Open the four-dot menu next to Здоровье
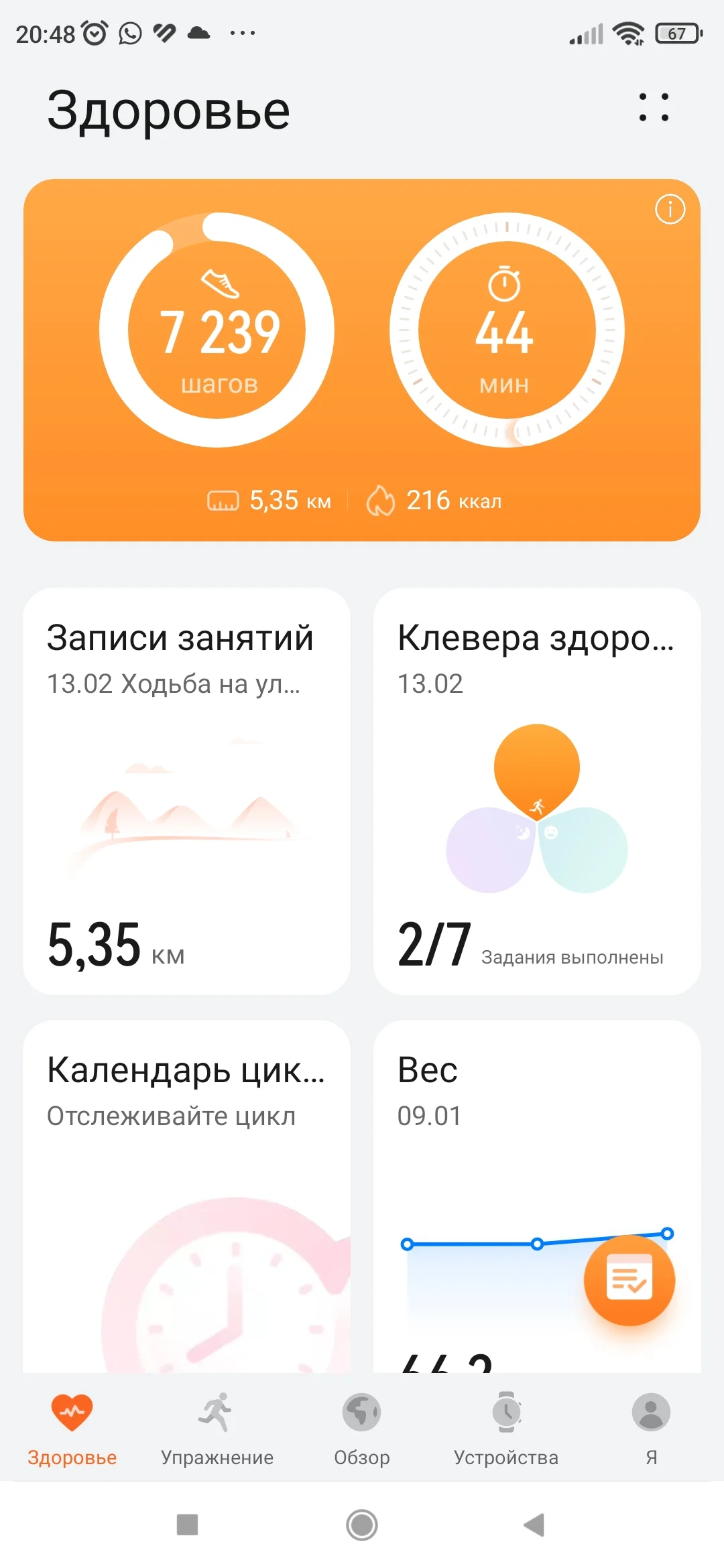 (653, 107)
